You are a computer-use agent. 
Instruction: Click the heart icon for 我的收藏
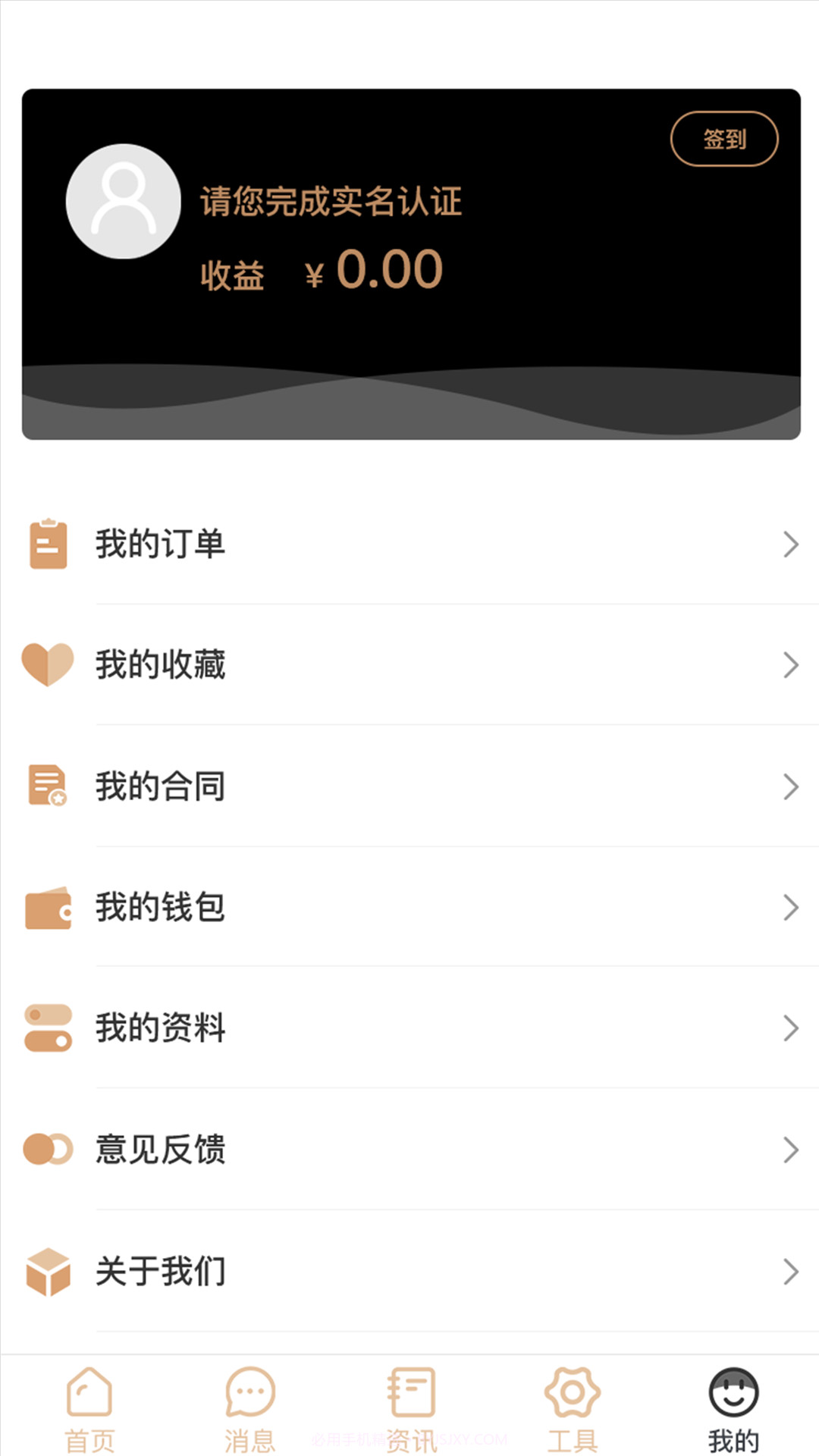pyautogui.click(x=49, y=665)
